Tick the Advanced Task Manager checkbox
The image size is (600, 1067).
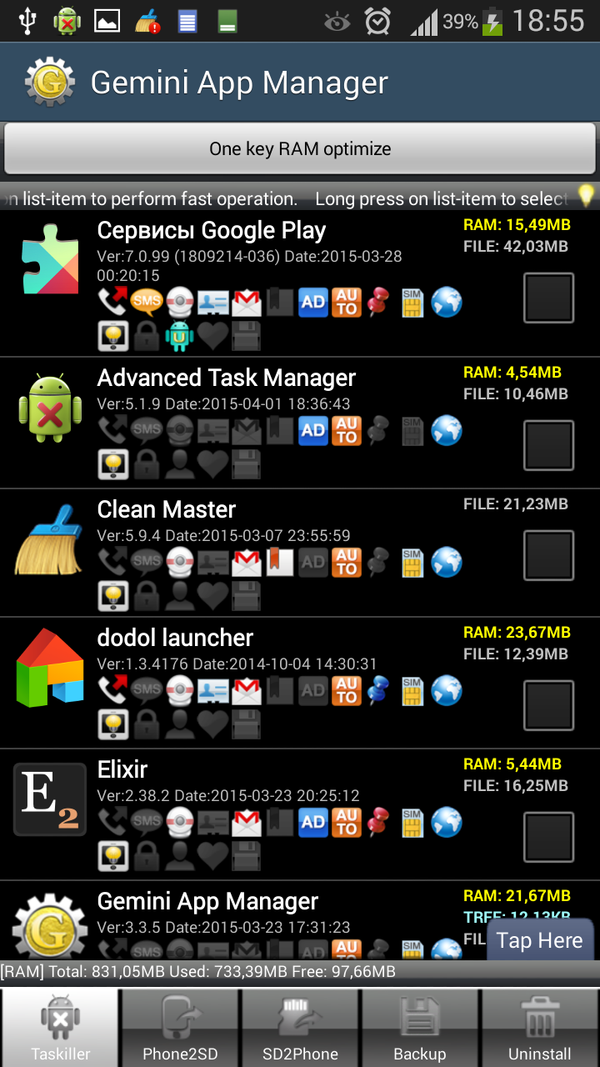[548, 446]
